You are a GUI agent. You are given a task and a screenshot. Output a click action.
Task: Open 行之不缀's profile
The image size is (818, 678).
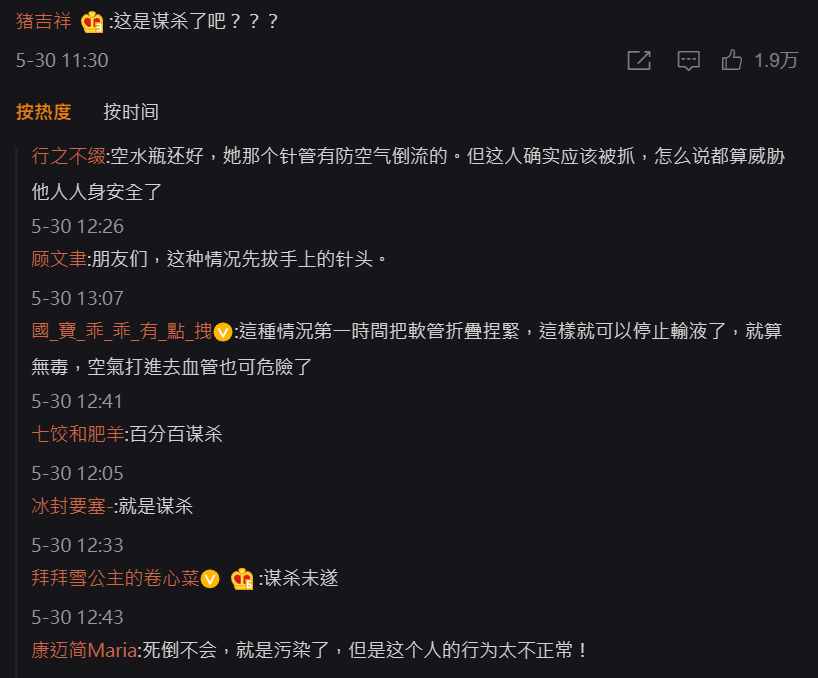point(68,156)
